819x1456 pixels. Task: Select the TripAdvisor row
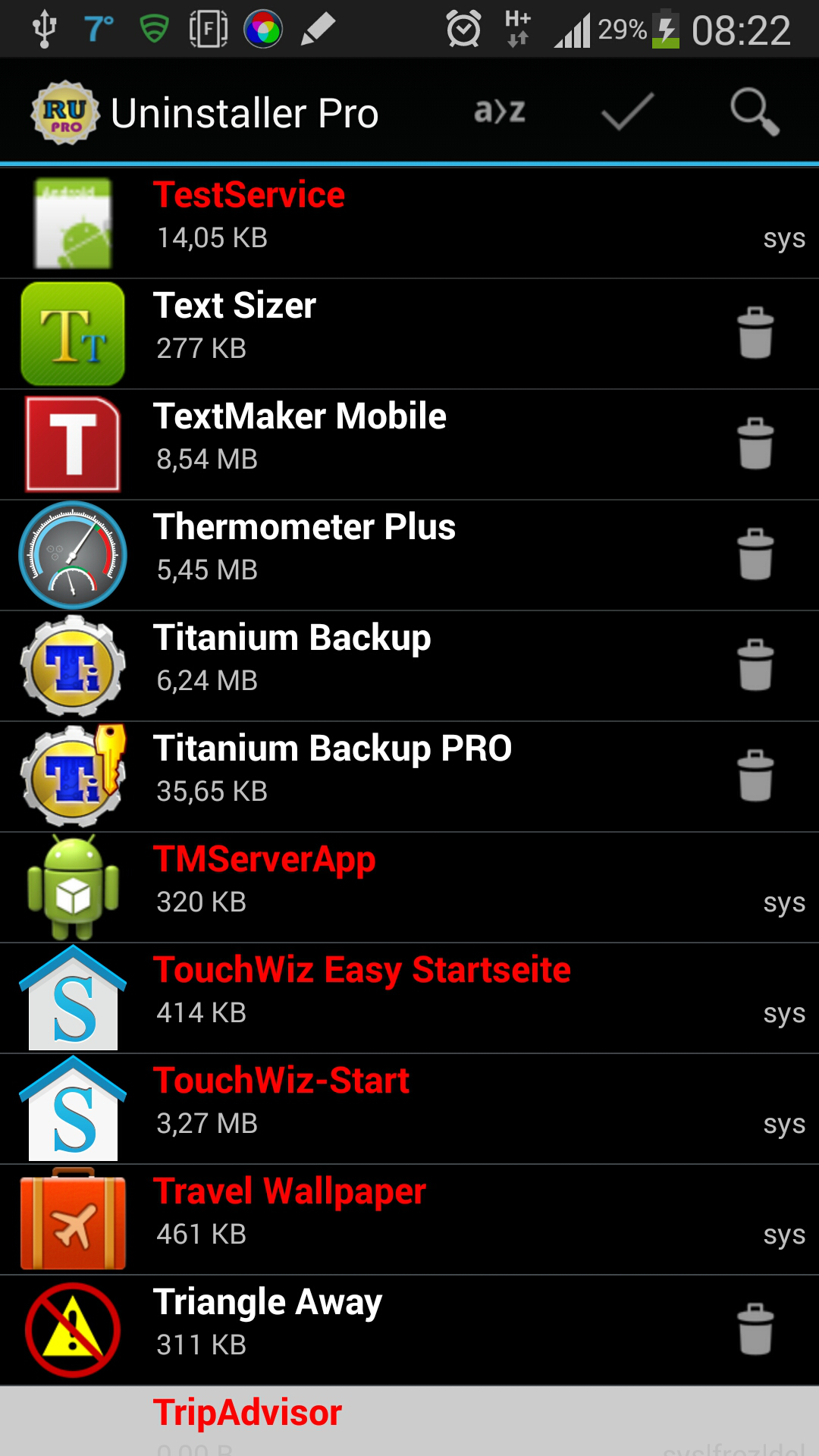click(x=409, y=1421)
